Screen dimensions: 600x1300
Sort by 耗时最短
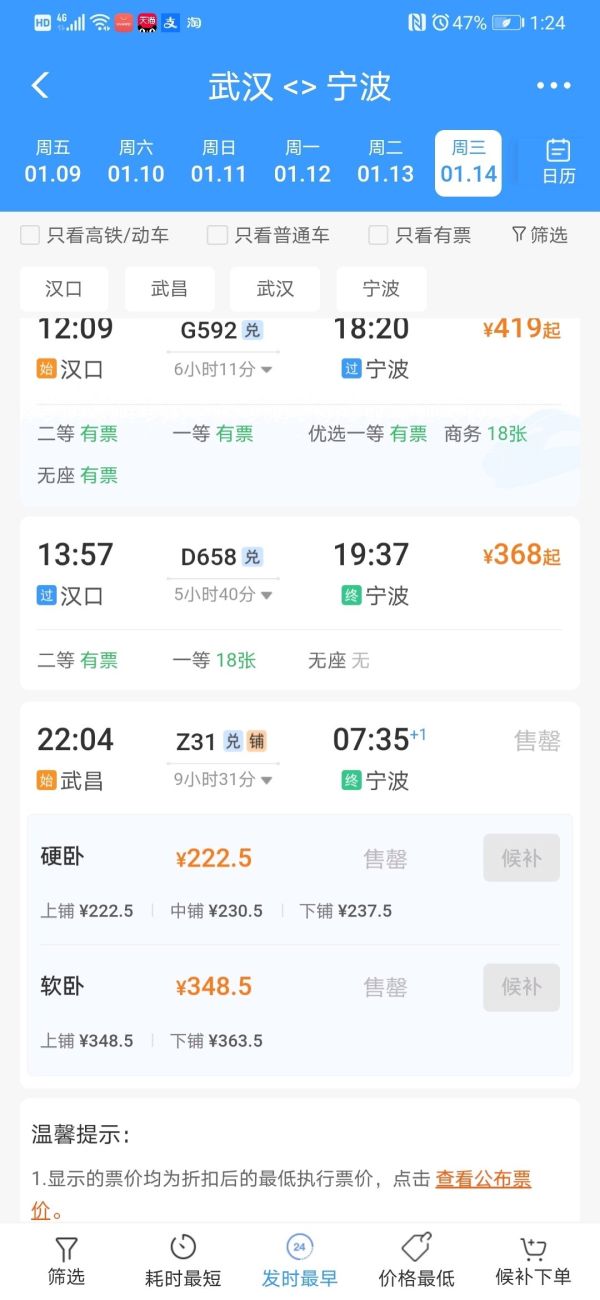(183, 1262)
